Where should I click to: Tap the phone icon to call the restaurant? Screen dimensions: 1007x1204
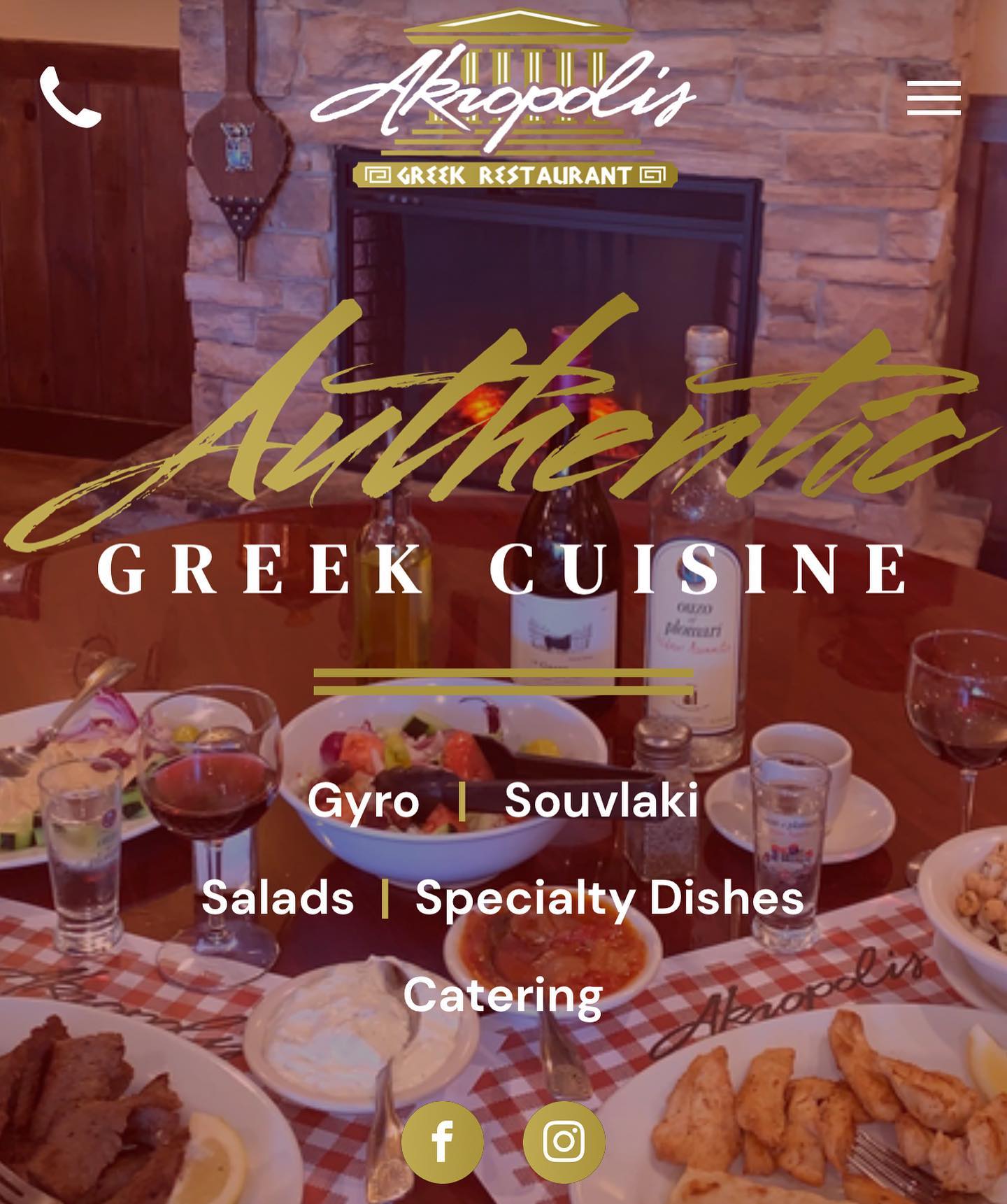pos(70,97)
